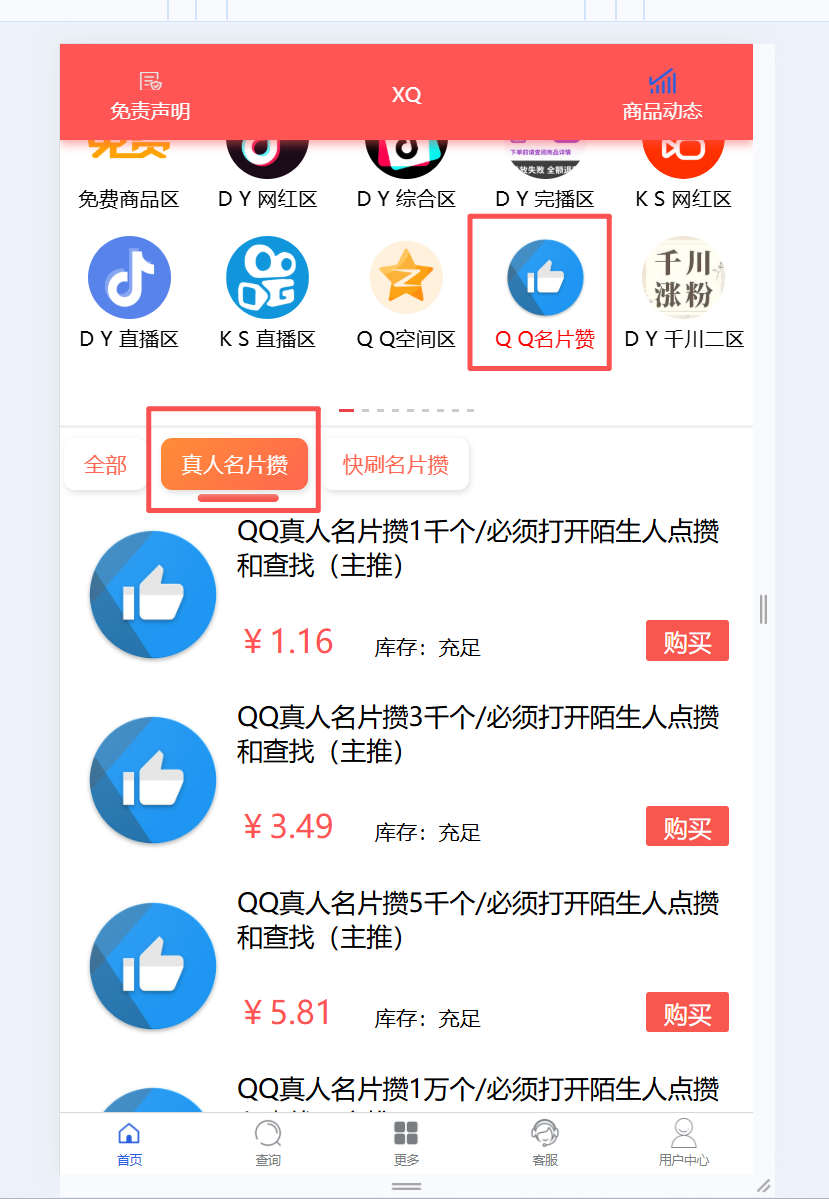Tap 购买 for the 5千个 item

(x=687, y=1013)
